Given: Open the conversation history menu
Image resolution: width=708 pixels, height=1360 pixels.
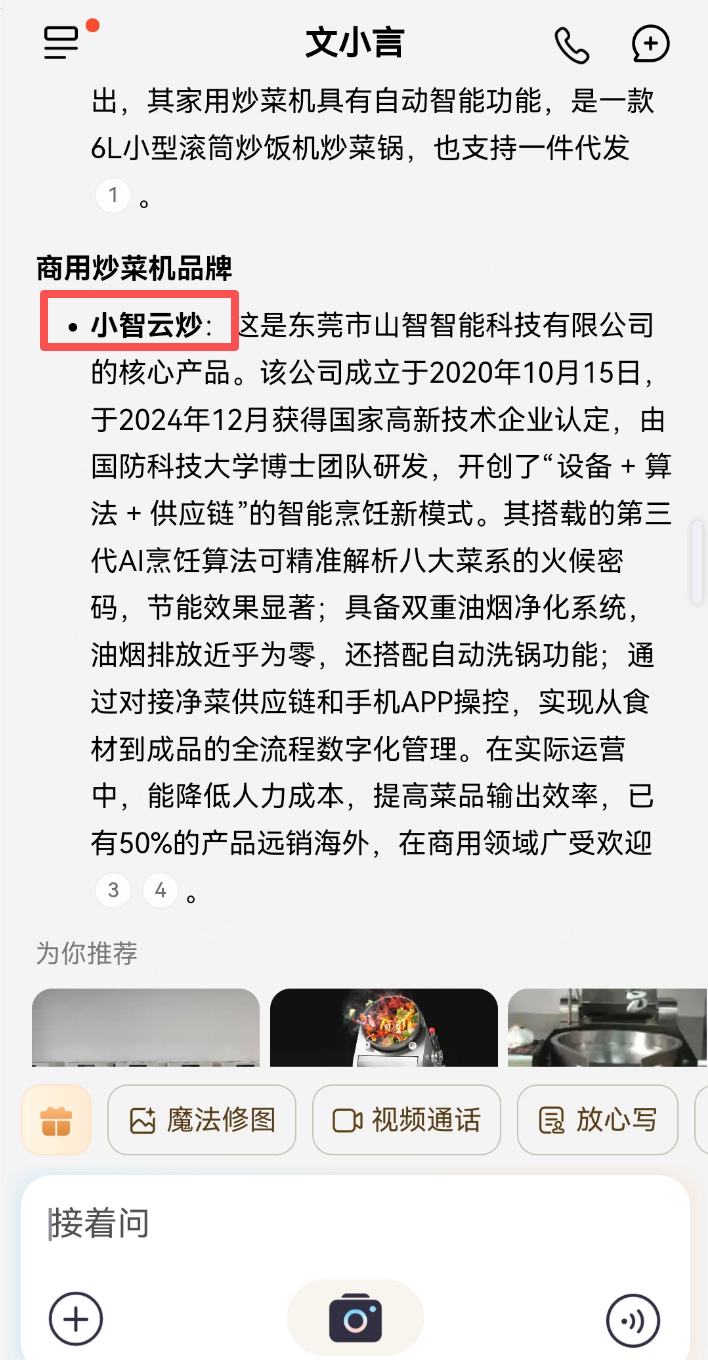Looking at the screenshot, I should (x=62, y=43).
